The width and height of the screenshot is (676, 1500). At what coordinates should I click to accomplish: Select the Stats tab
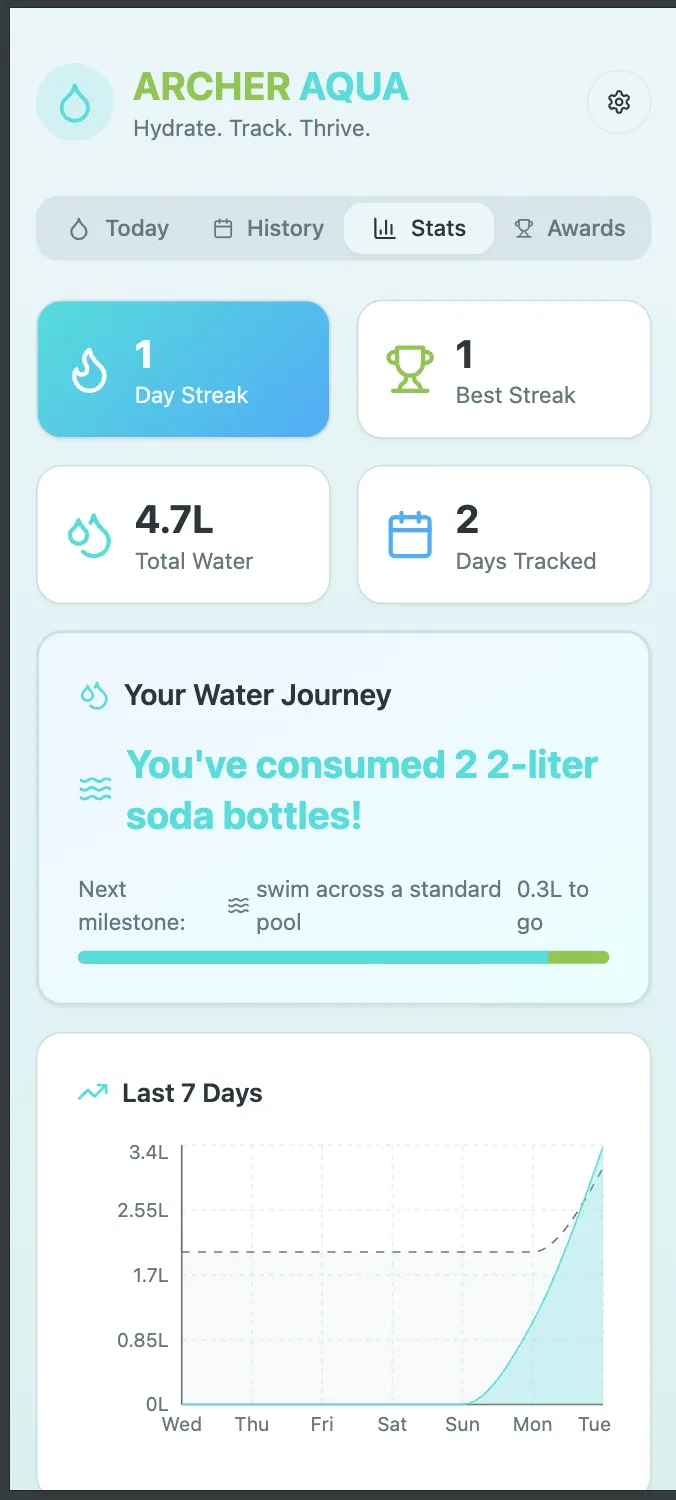coord(419,228)
